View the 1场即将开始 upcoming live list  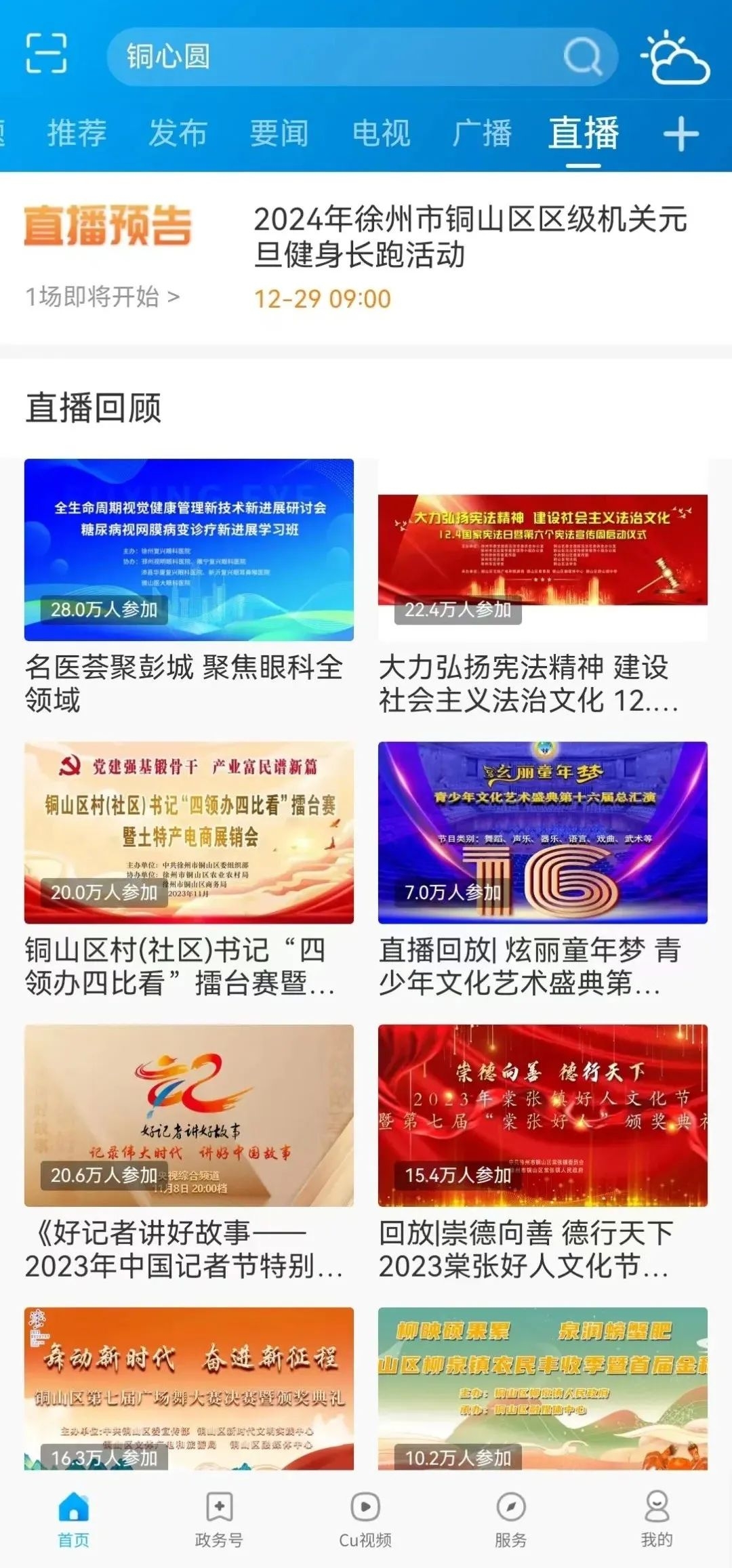click(102, 297)
